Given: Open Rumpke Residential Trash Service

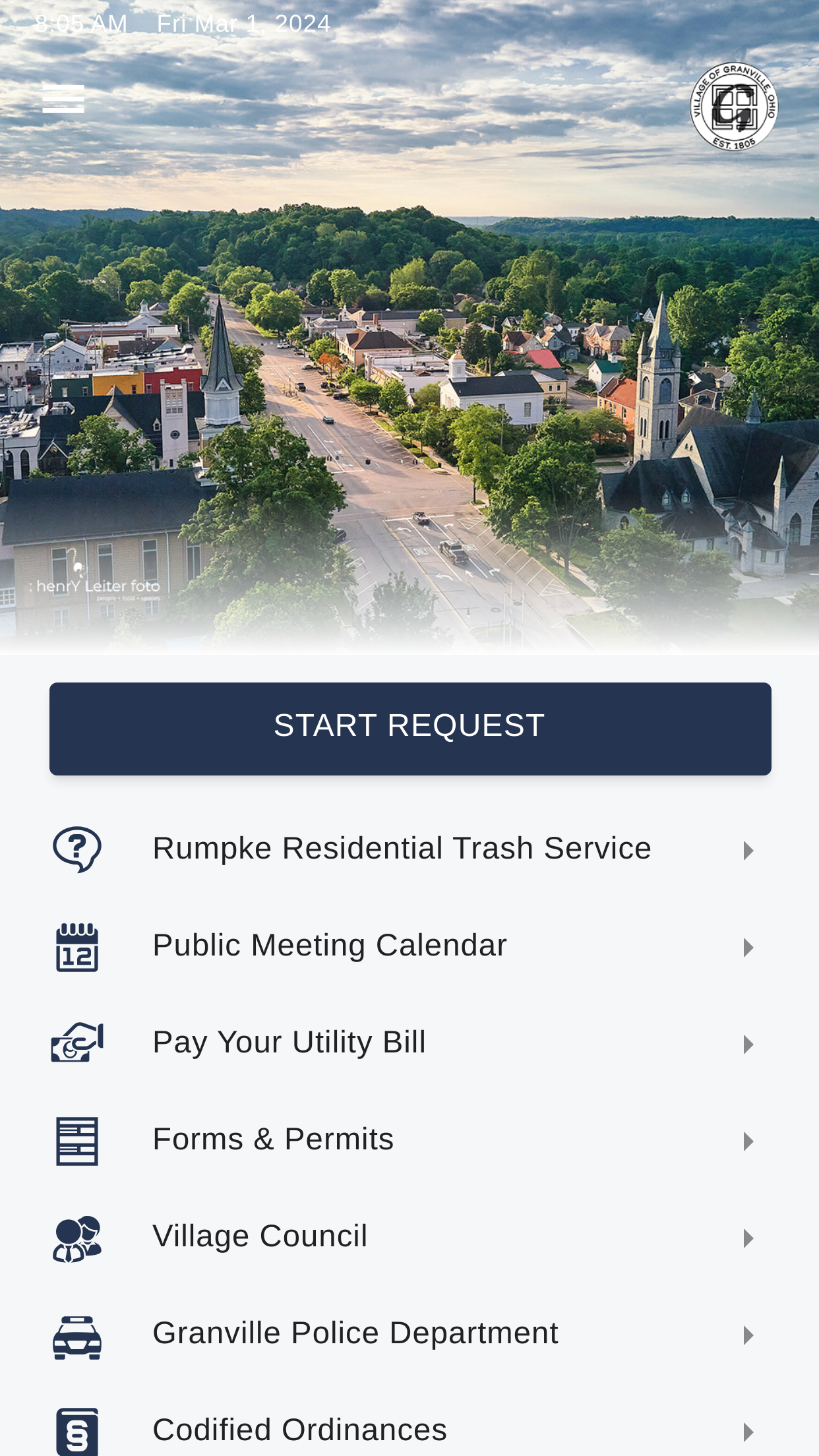Looking at the screenshot, I should click(409, 849).
